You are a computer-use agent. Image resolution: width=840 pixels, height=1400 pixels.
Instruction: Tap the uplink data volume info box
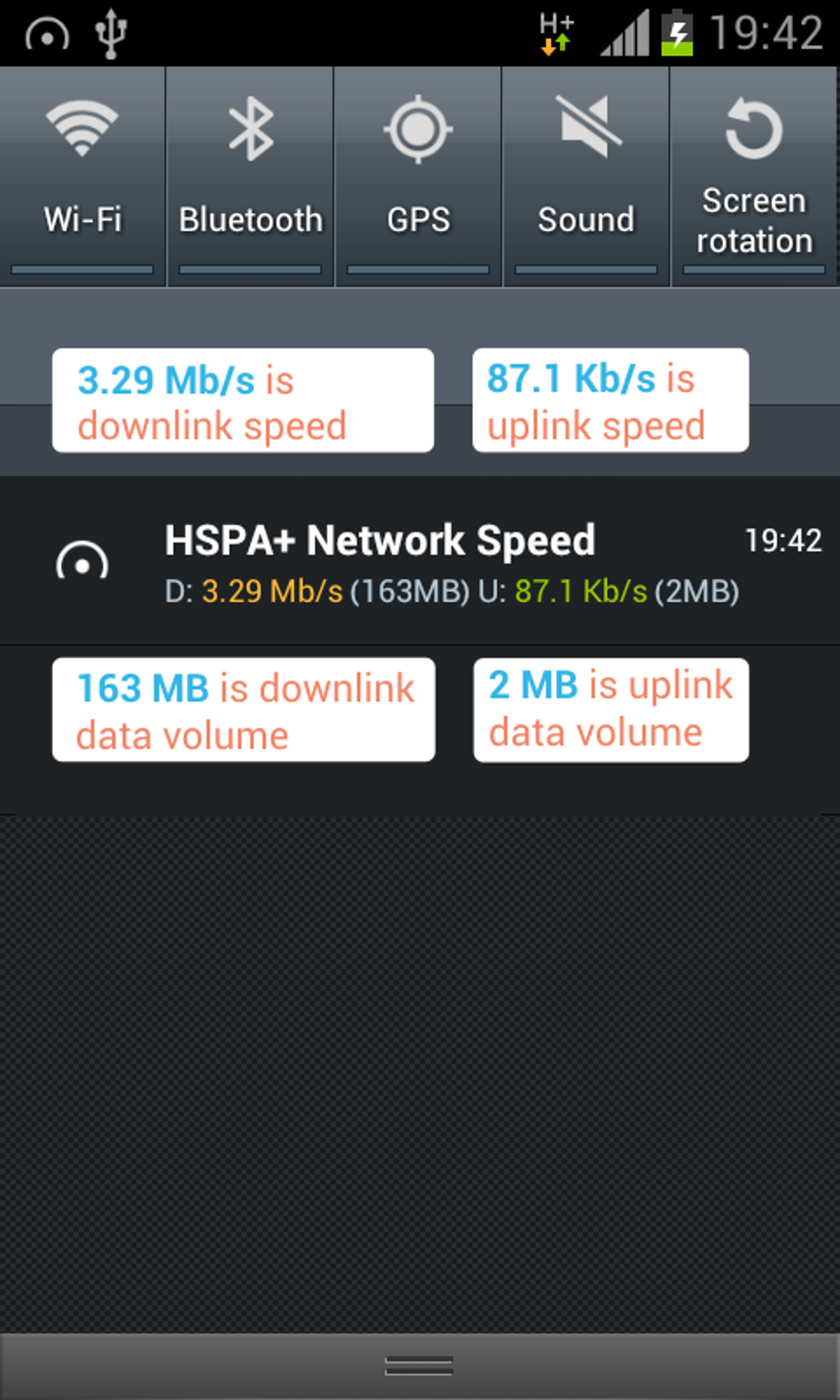609,708
